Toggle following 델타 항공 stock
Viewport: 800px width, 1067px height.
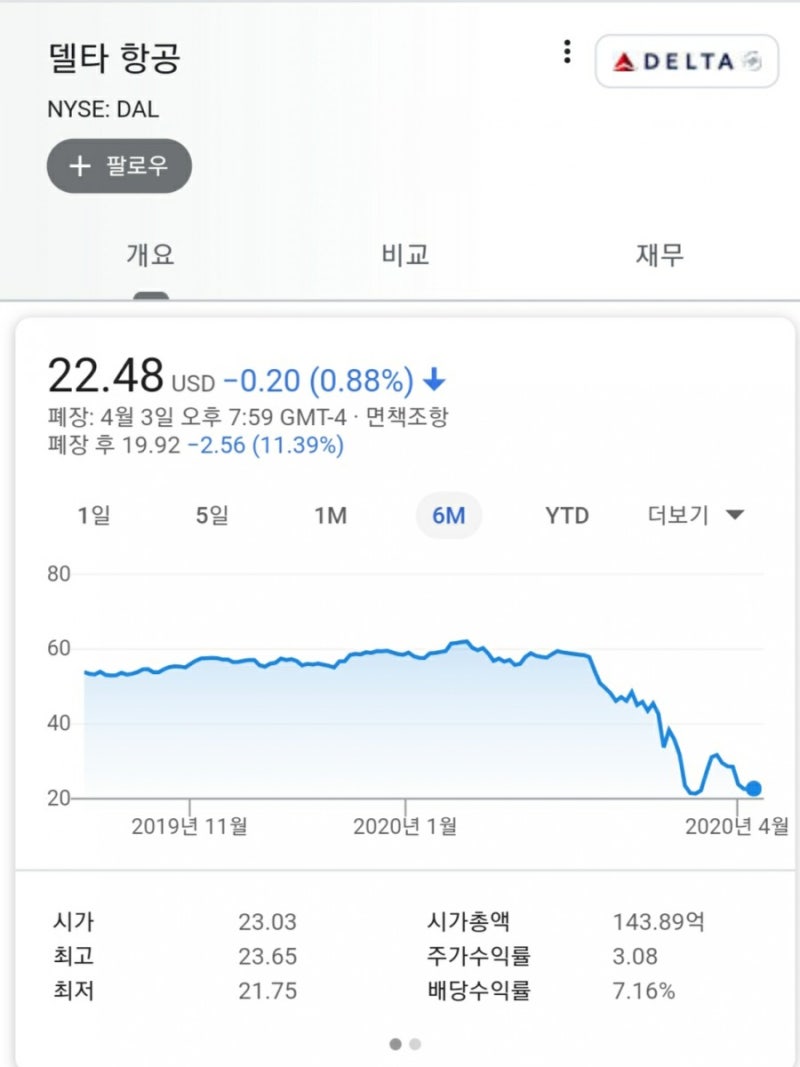pos(119,166)
